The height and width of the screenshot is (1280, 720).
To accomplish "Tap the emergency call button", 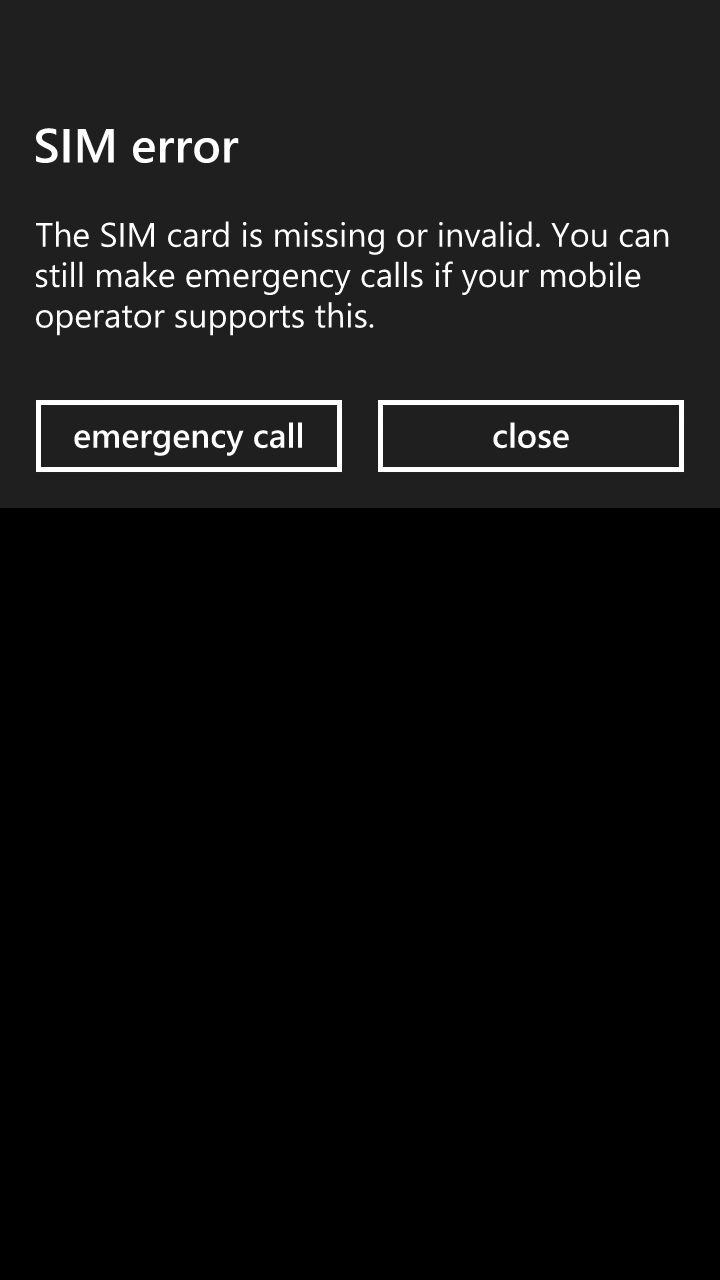I will pos(189,436).
